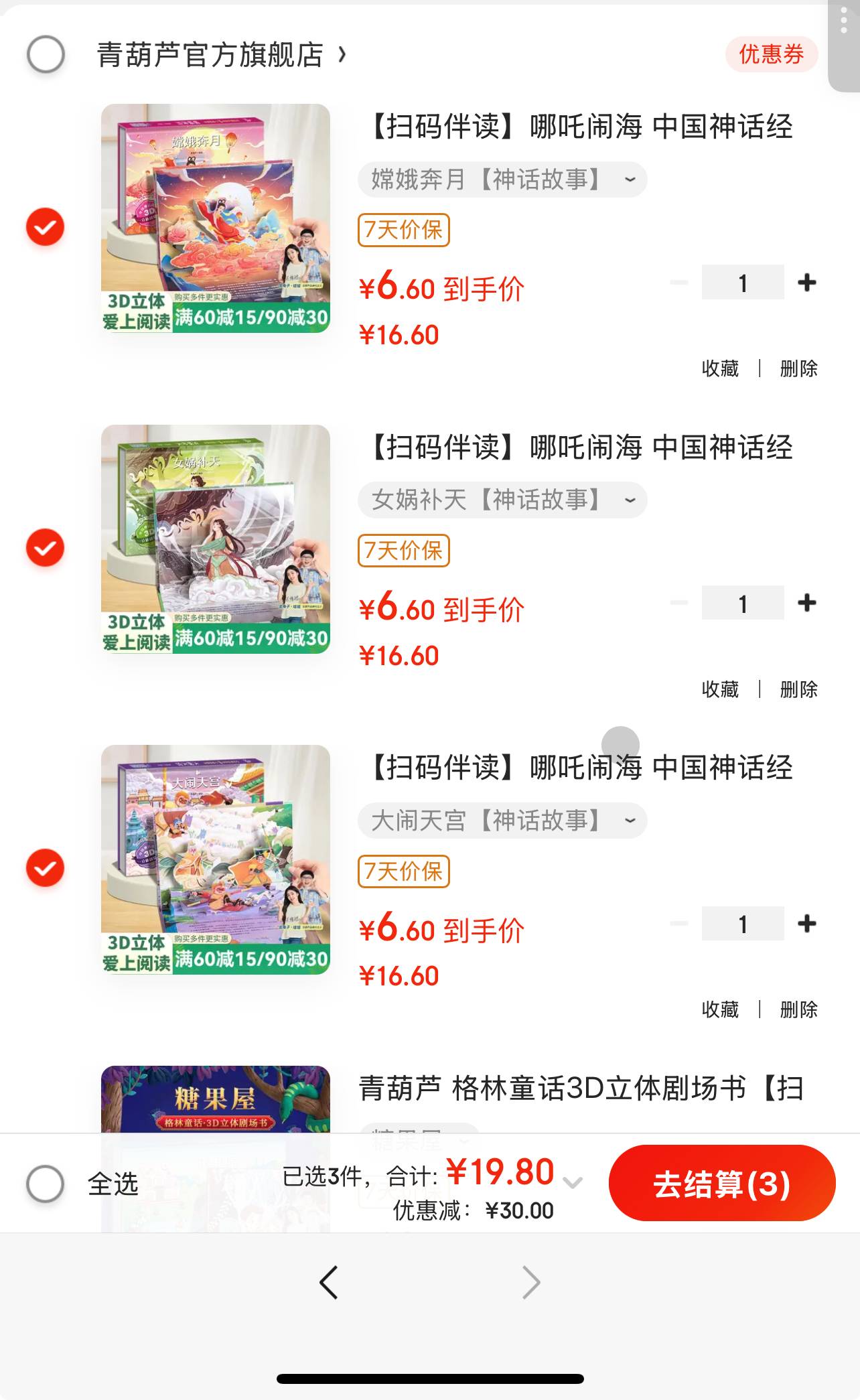The image size is (860, 1400).
Task: Save 嫦娥奔月 item to favorites (收藏)
Action: [720, 368]
